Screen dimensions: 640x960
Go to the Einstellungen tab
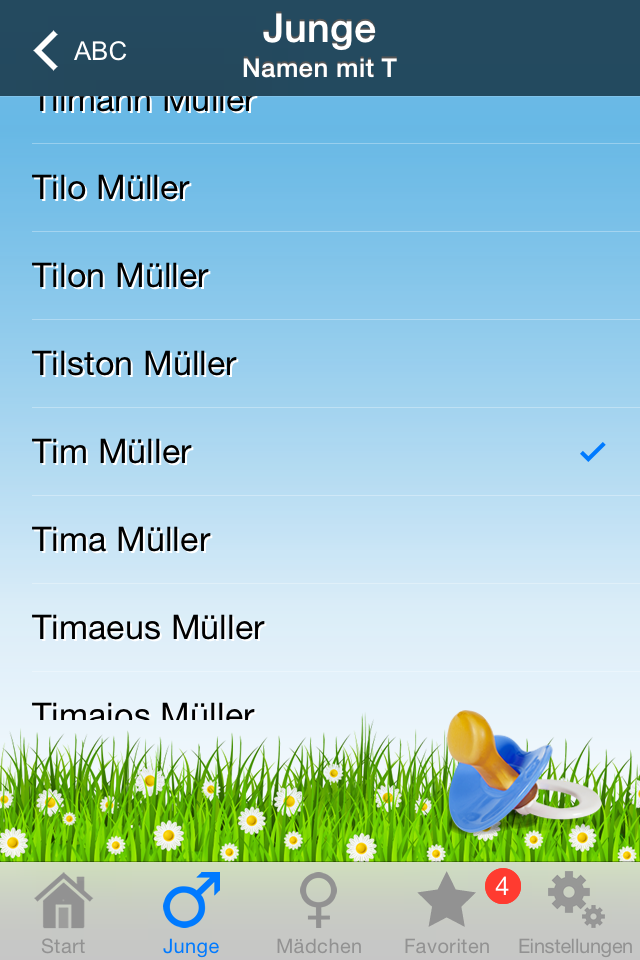[575, 912]
